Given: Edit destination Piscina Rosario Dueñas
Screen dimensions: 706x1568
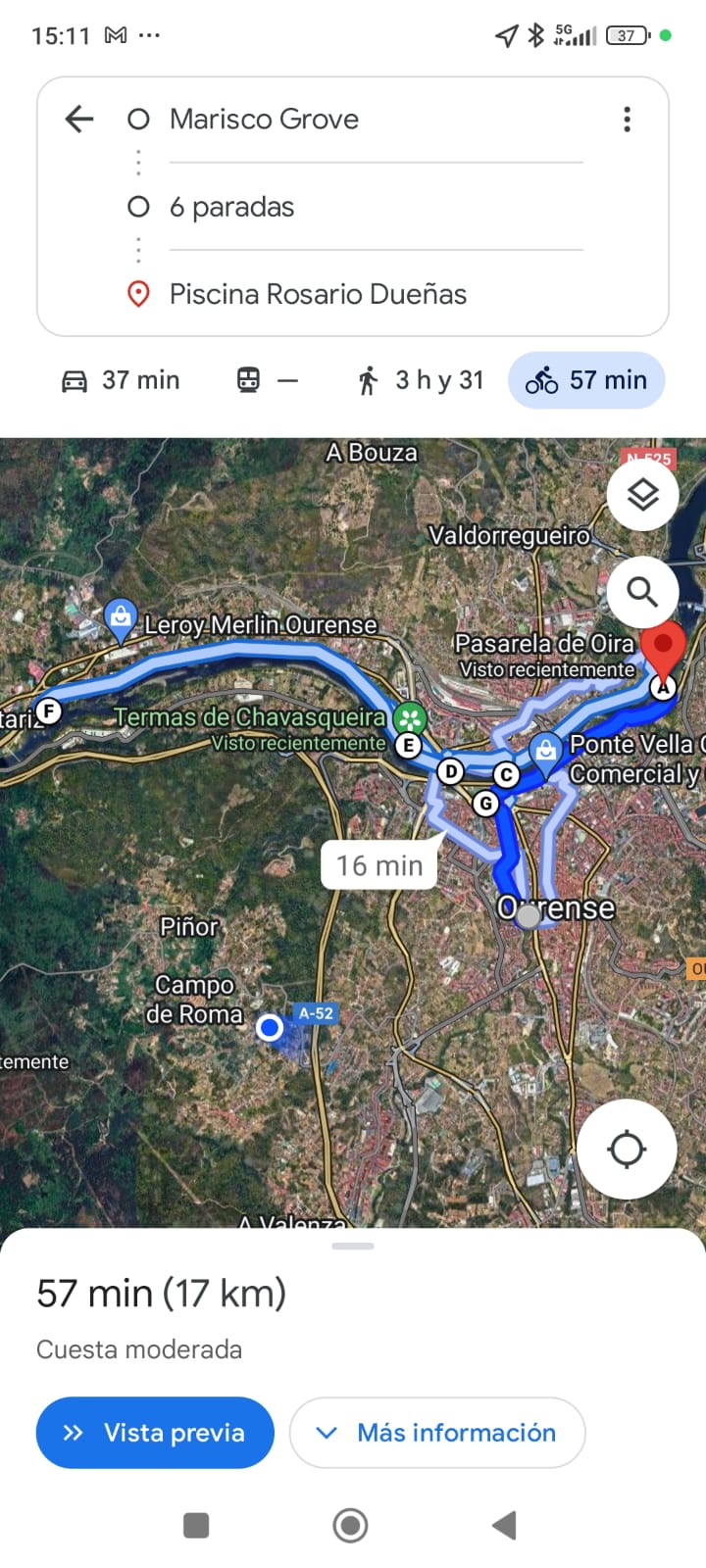Looking at the screenshot, I should click(x=318, y=294).
